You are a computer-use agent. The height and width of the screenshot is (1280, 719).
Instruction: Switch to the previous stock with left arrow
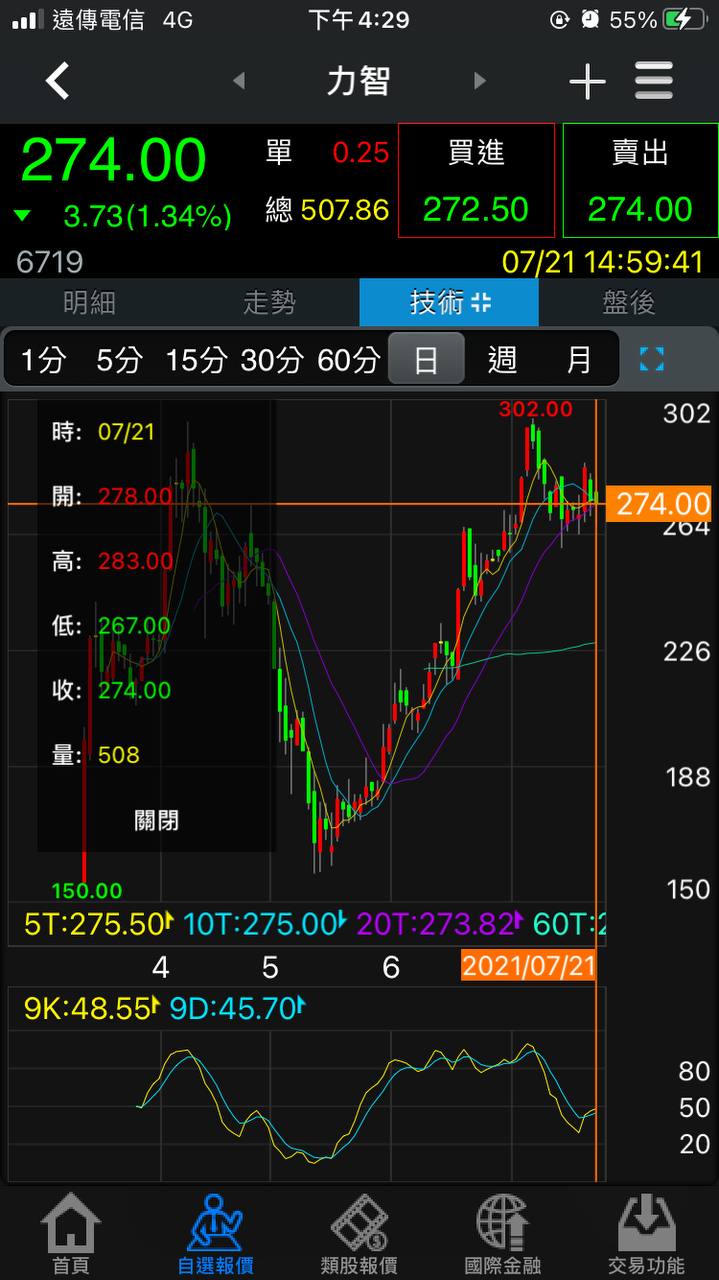point(239,81)
